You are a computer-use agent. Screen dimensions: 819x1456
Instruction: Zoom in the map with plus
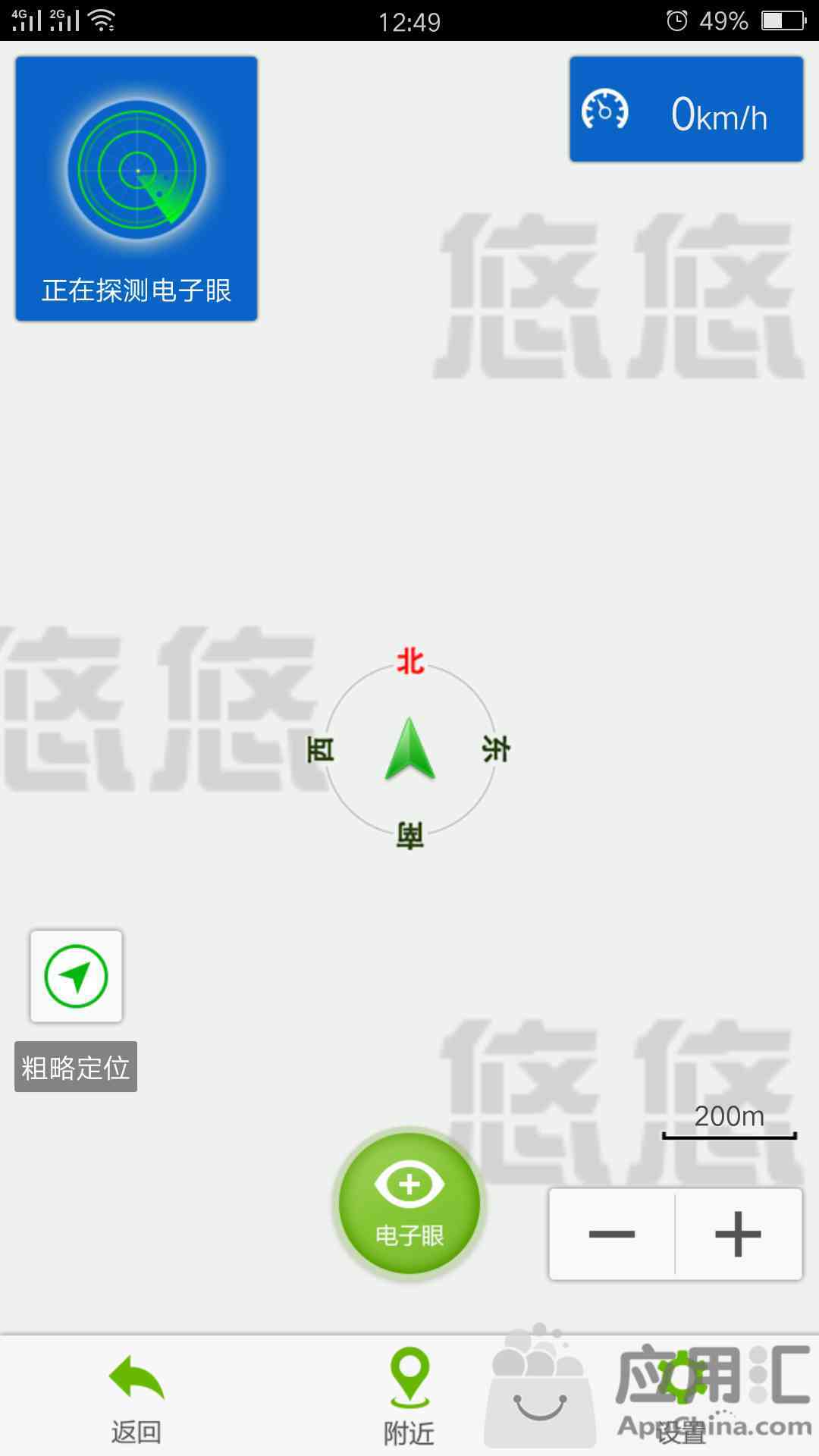(x=738, y=1235)
